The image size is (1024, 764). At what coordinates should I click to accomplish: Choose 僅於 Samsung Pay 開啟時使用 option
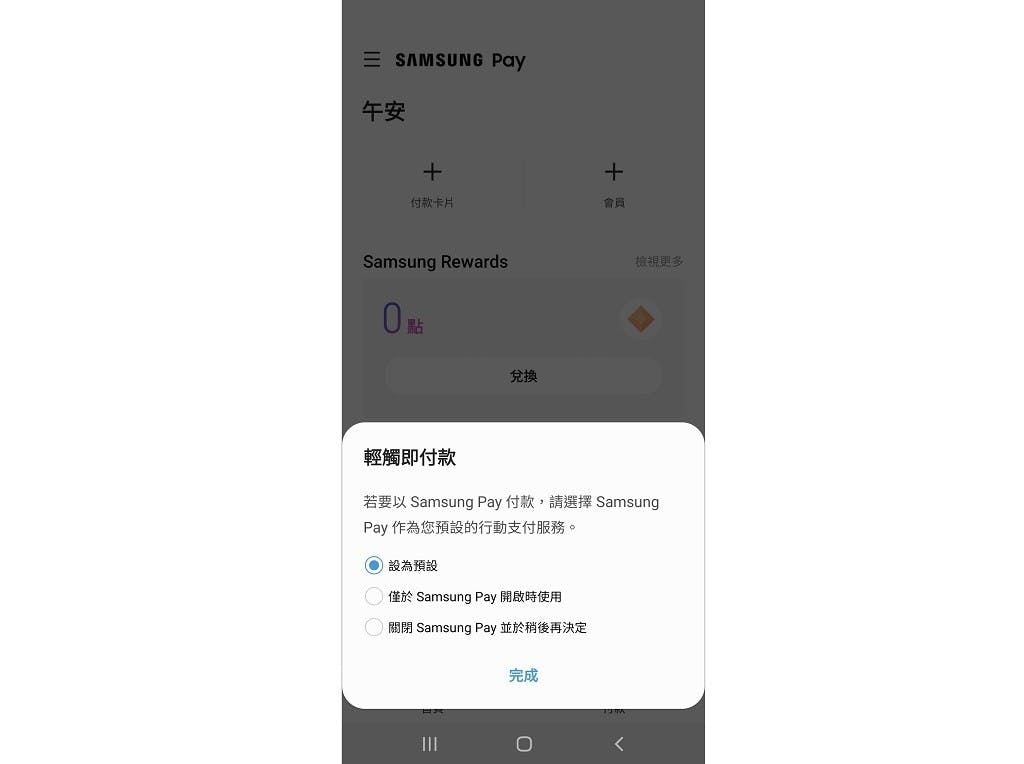point(374,596)
